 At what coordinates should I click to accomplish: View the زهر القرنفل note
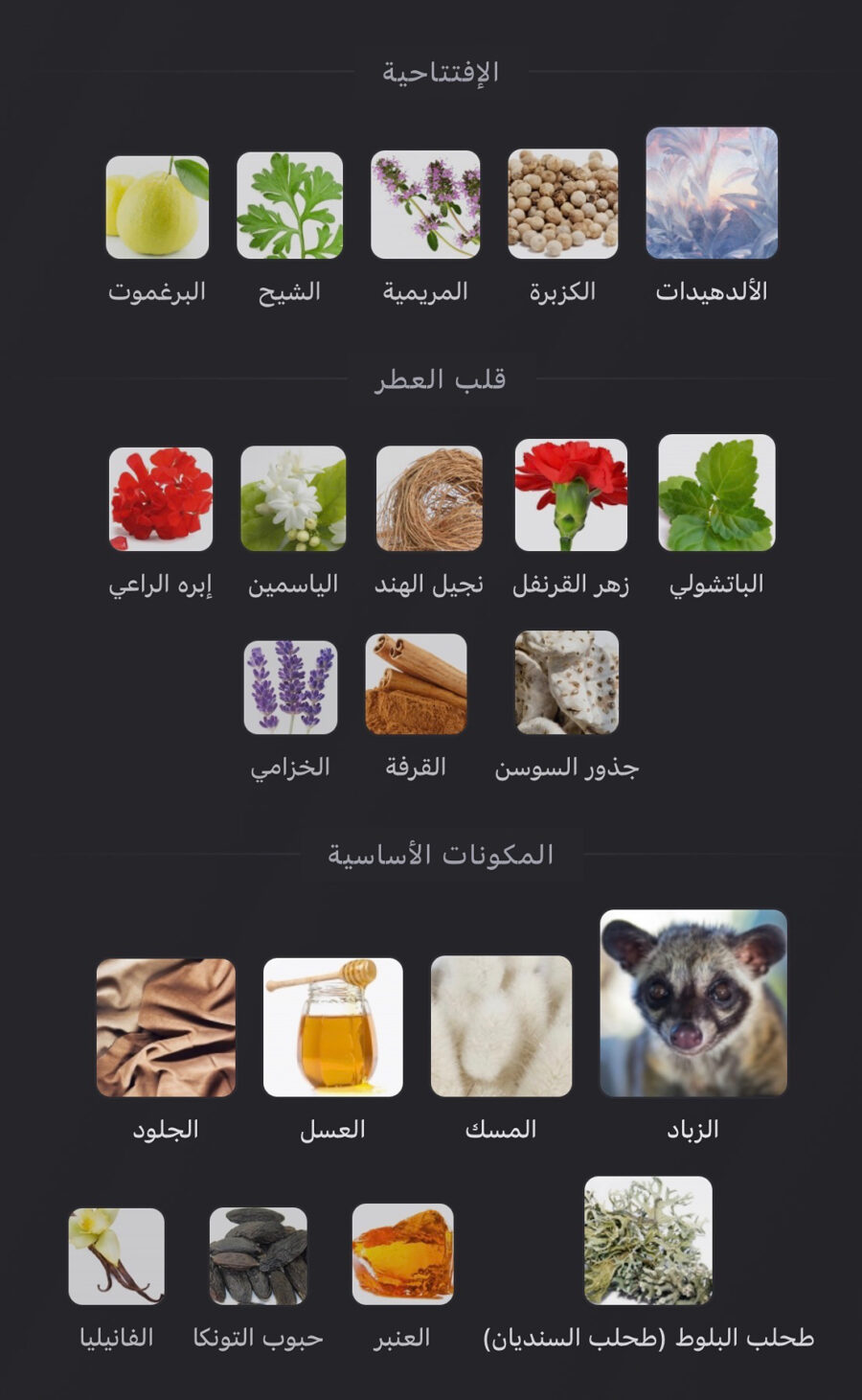pos(571,495)
